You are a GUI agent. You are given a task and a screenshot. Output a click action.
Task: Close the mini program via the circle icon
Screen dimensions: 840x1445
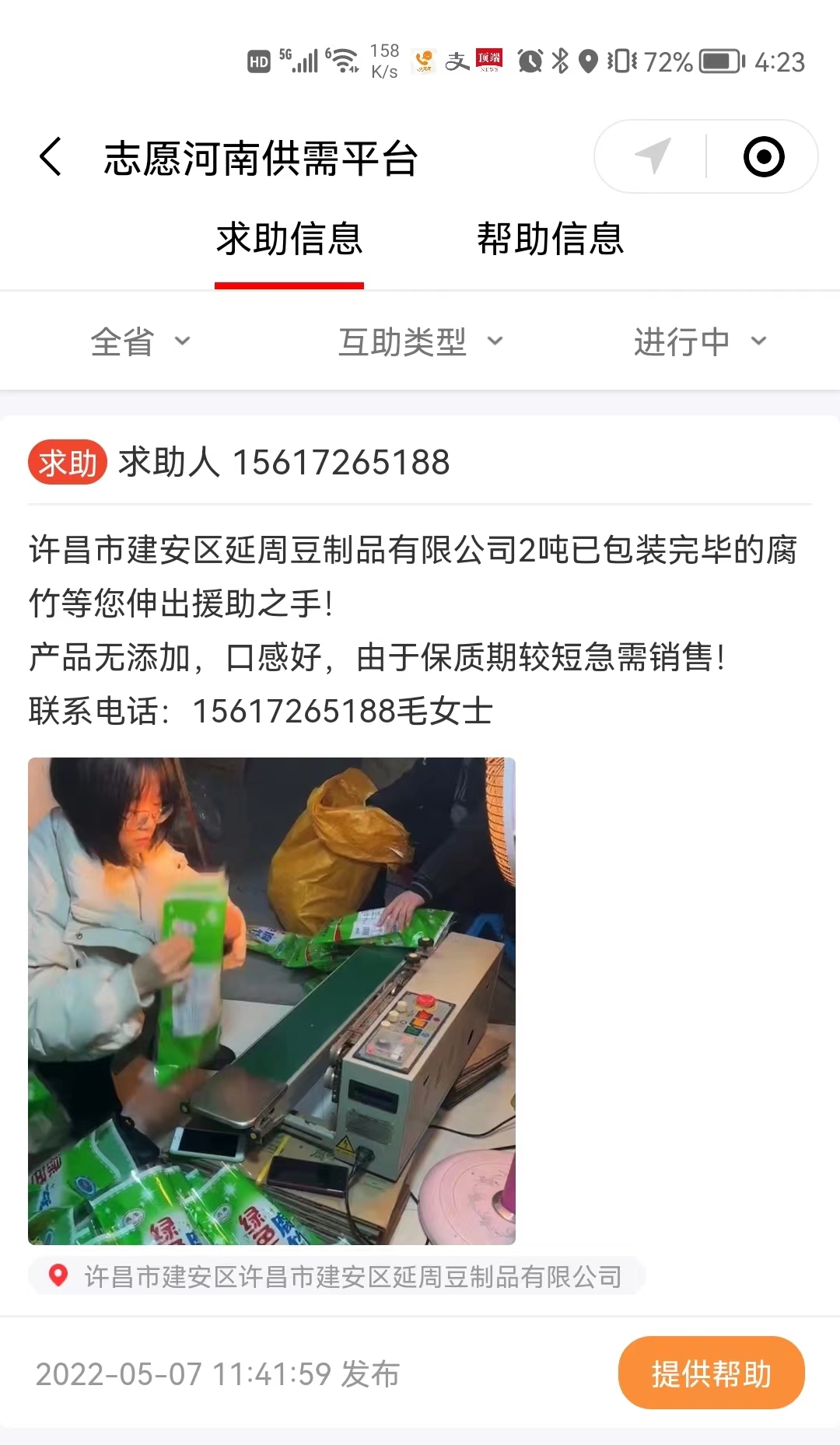[x=763, y=156]
